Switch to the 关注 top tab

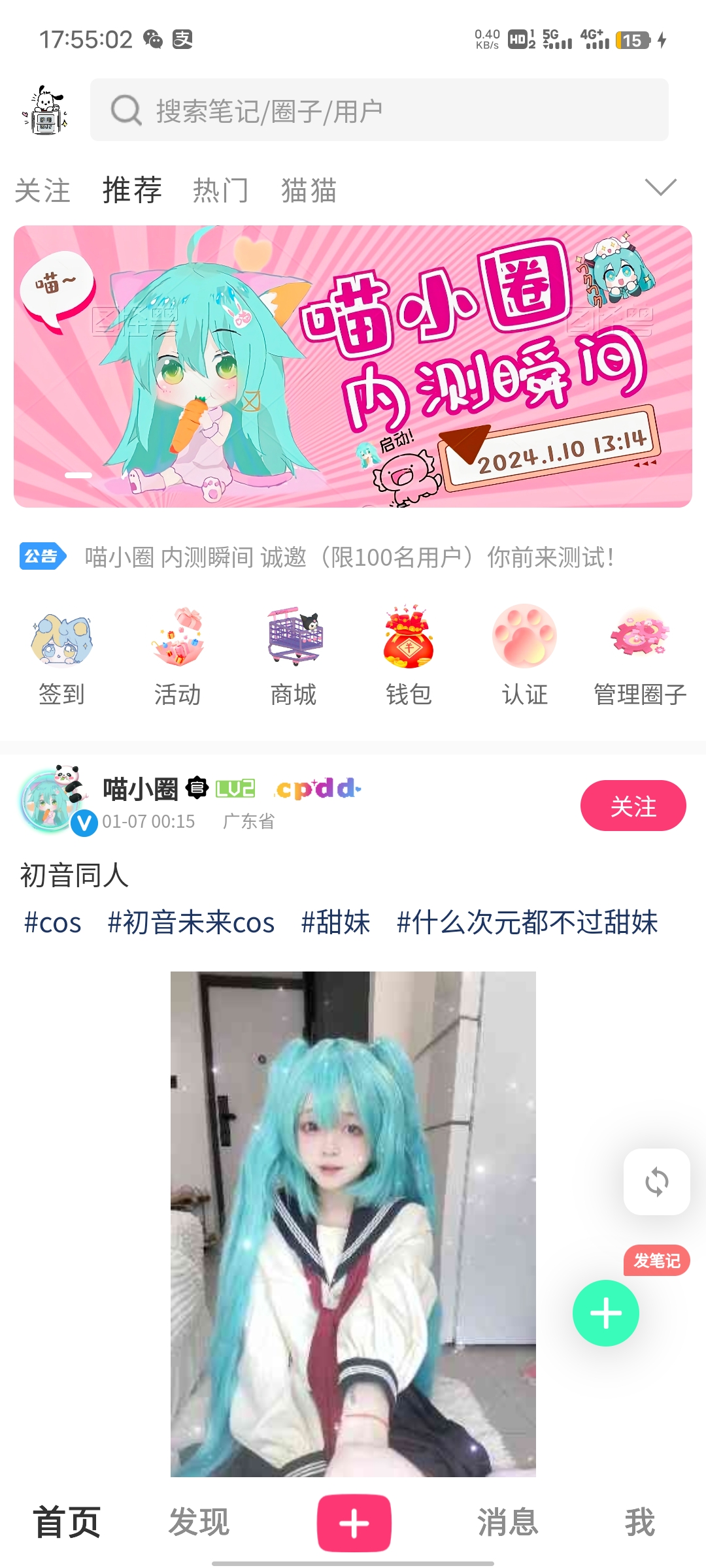click(x=42, y=191)
